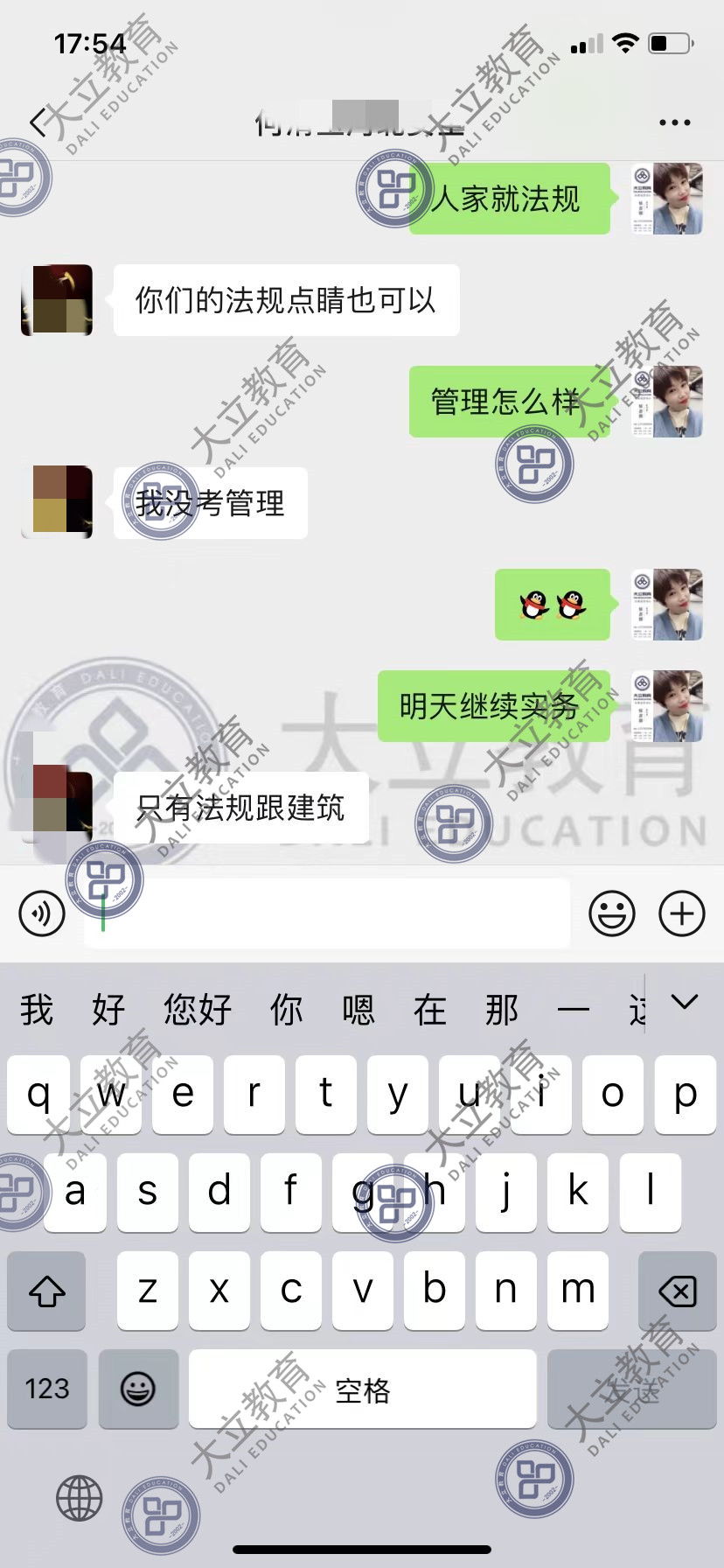This screenshot has height=1568, width=724.
Task: Open the plus attachments menu
Action: 682,913
